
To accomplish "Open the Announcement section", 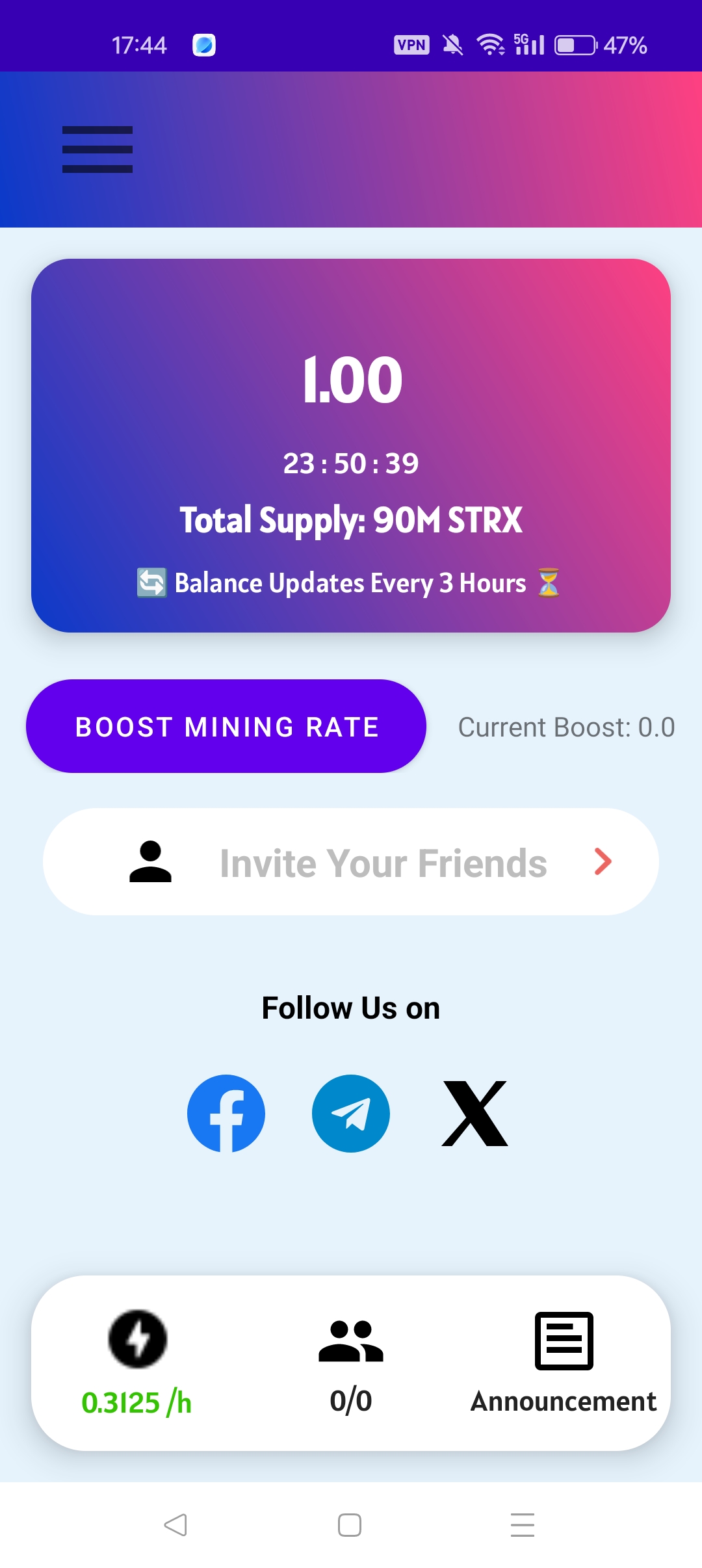I will pyautogui.click(x=564, y=1362).
